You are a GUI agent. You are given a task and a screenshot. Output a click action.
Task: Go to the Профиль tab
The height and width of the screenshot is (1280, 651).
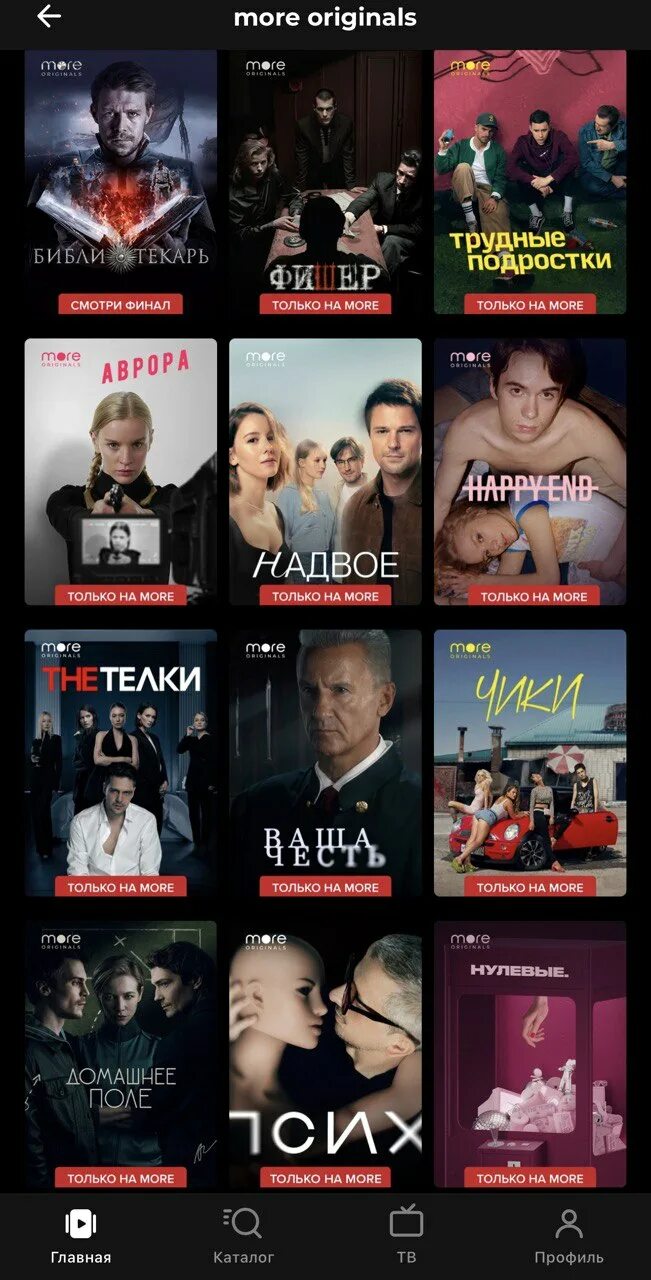569,1236
